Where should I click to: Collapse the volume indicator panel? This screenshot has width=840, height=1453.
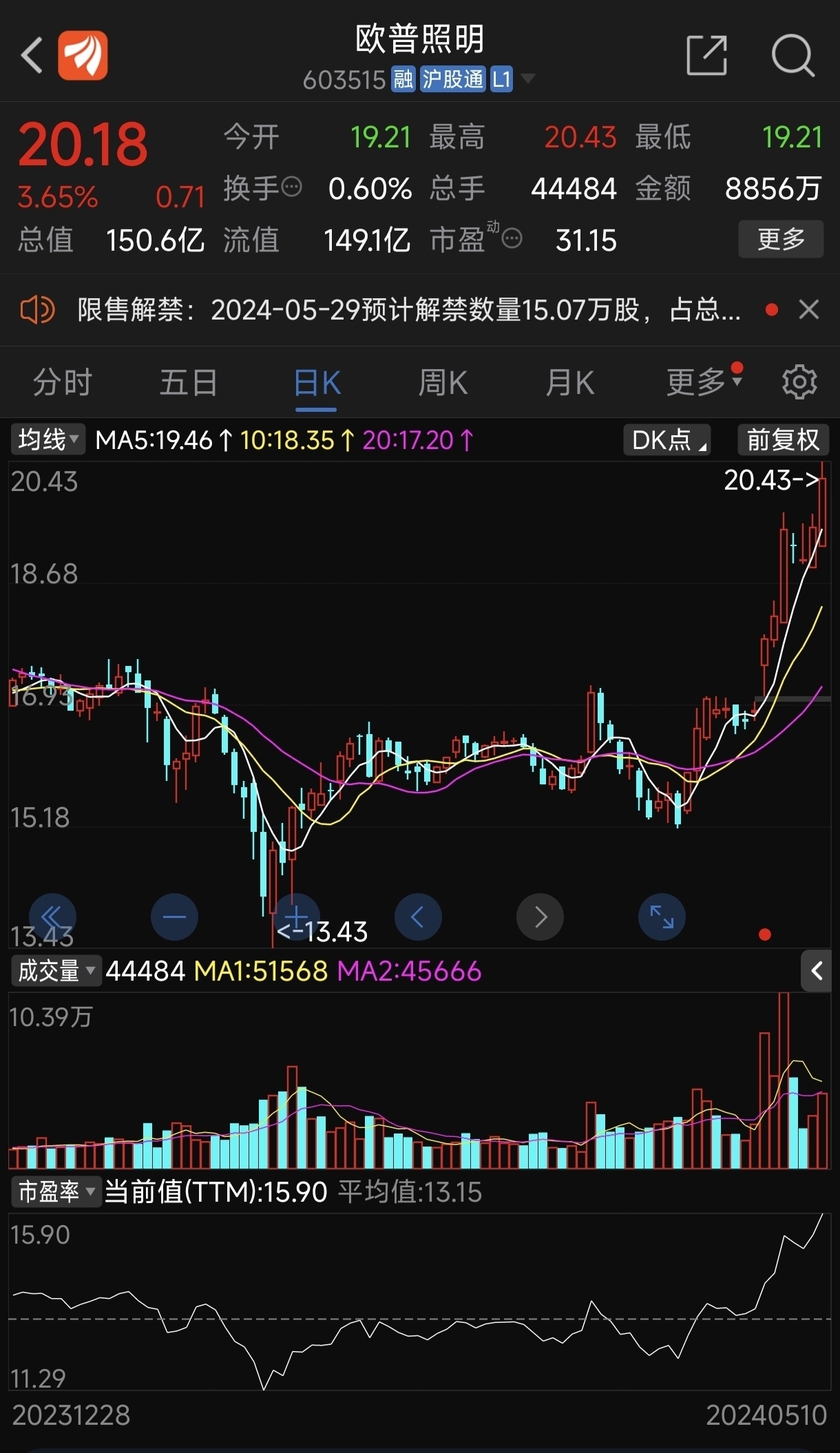point(818,972)
